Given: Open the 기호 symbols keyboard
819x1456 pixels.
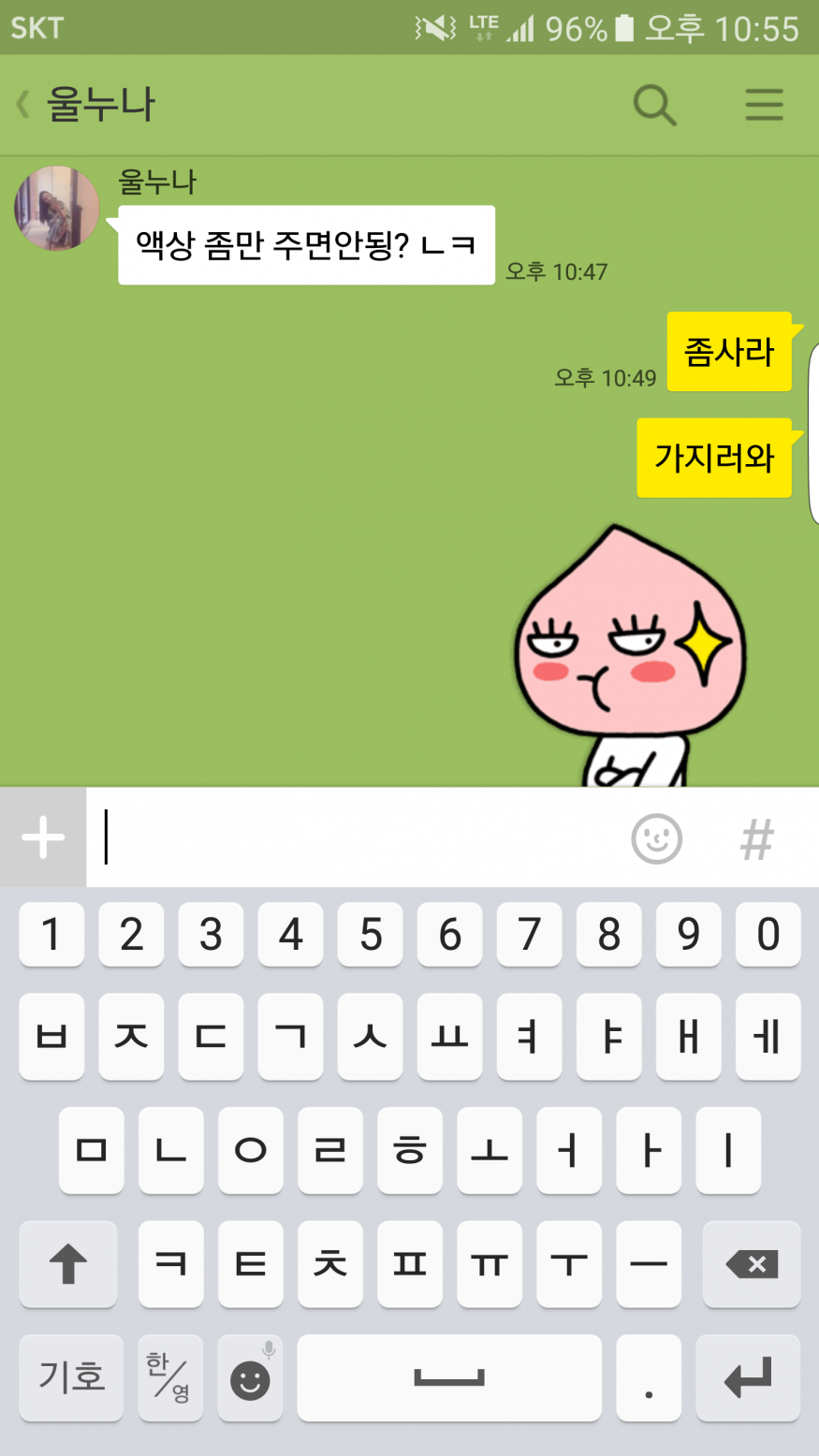Looking at the screenshot, I should coord(71,1377).
